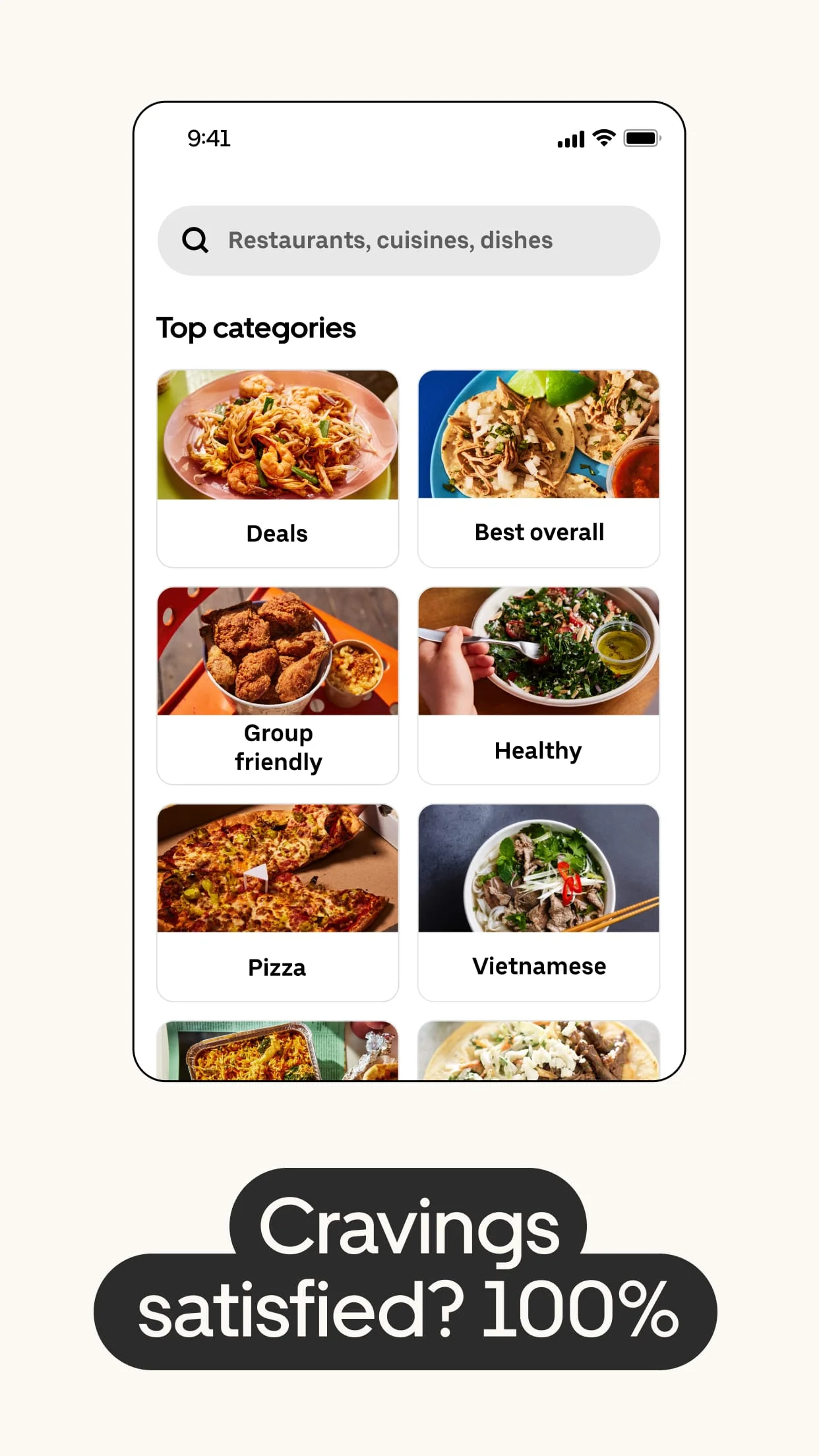Select the Deals category image
This screenshot has height=1456, width=819.
[x=277, y=435]
